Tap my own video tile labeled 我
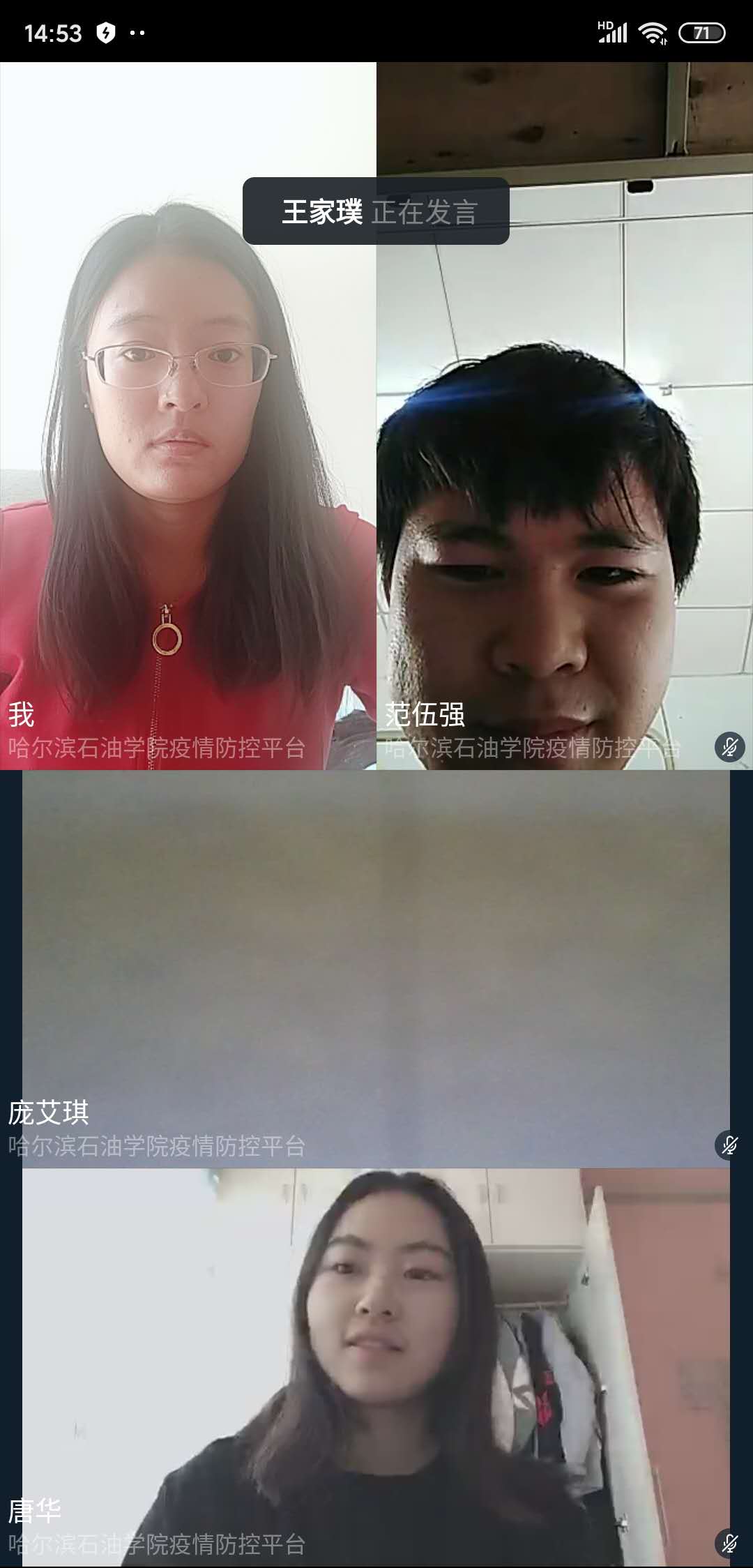This screenshot has width=753, height=1568. click(188, 416)
